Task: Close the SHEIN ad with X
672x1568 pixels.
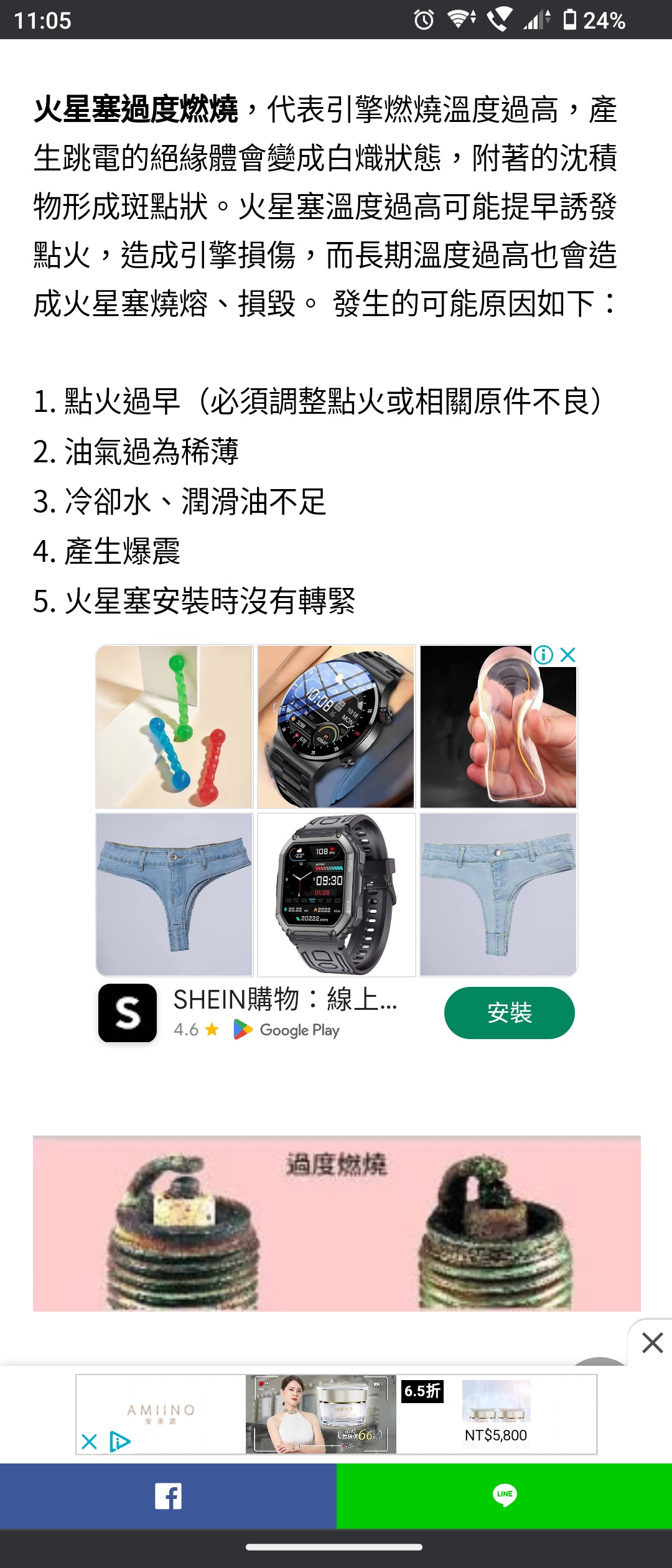Action: [x=567, y=655]
